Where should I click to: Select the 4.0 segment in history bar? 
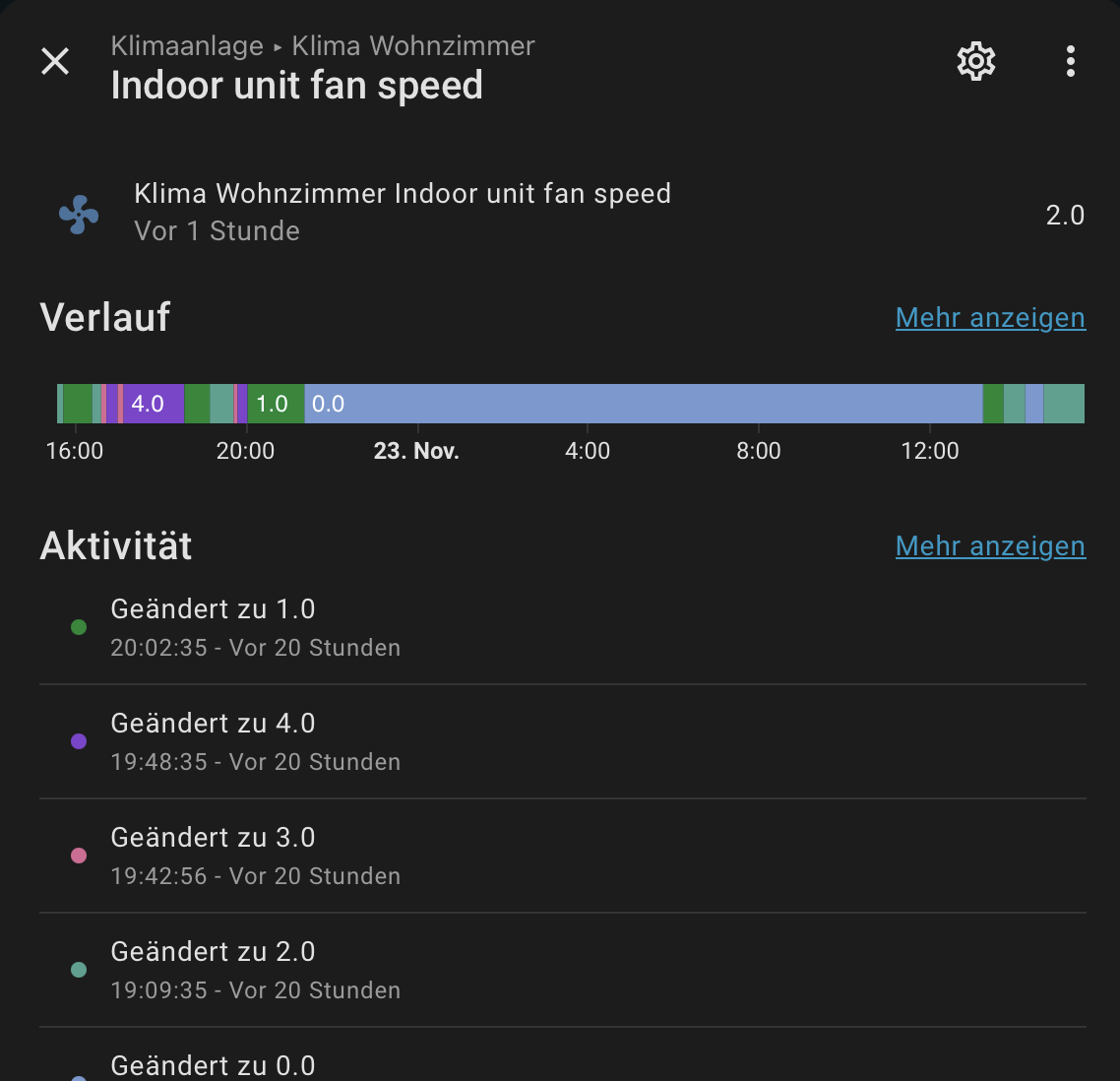tap(154, 404)
